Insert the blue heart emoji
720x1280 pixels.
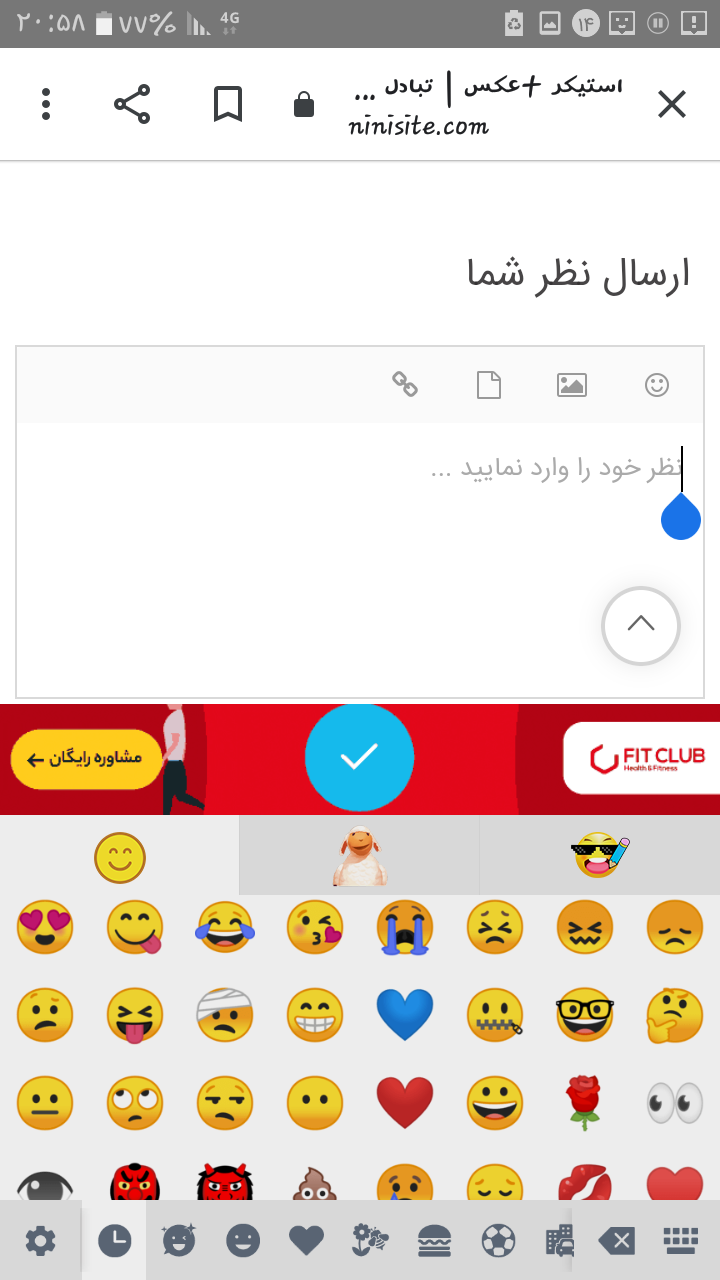point(404,1014)
